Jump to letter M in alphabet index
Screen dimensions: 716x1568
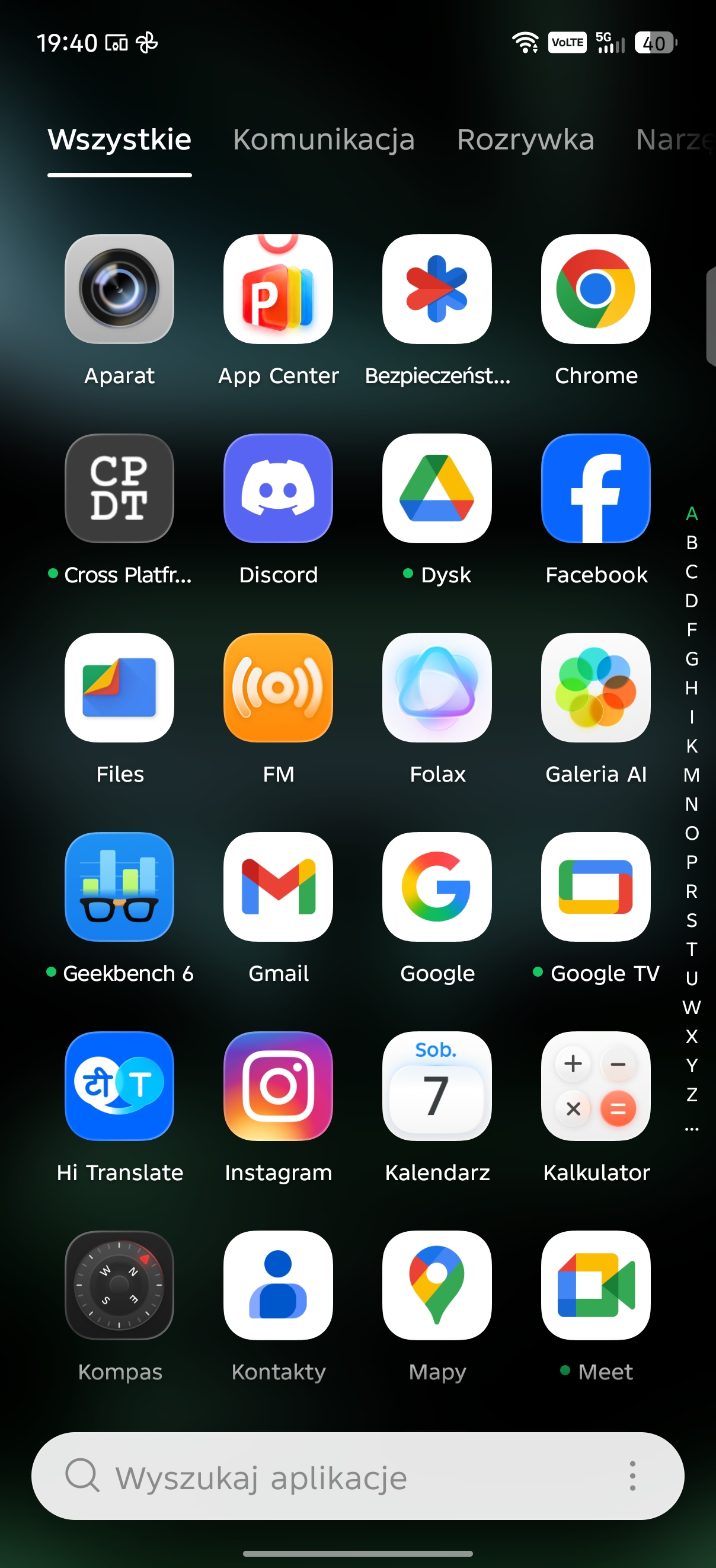692,775
